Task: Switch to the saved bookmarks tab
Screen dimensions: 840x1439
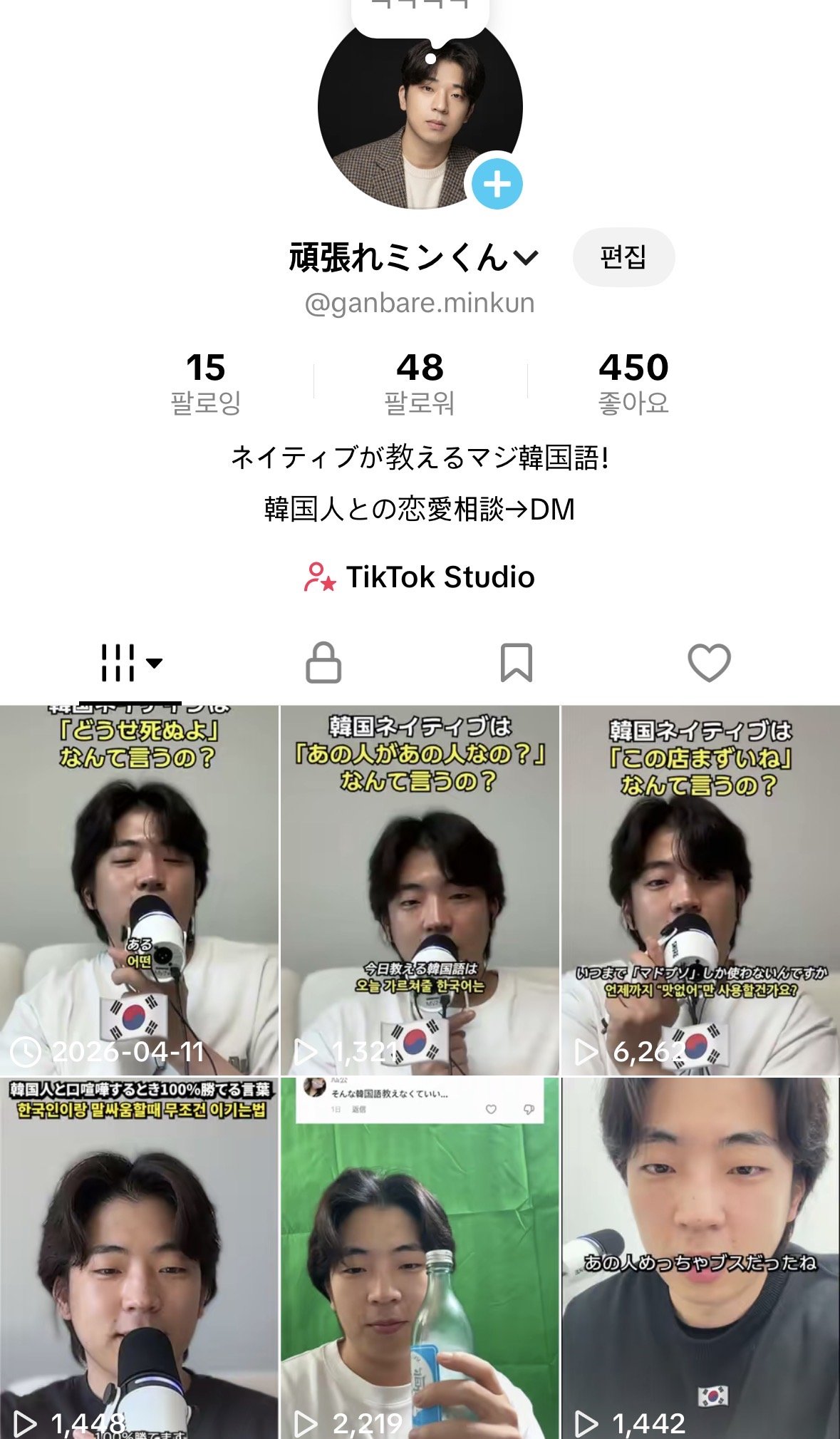Action: (x=516, y=663)
